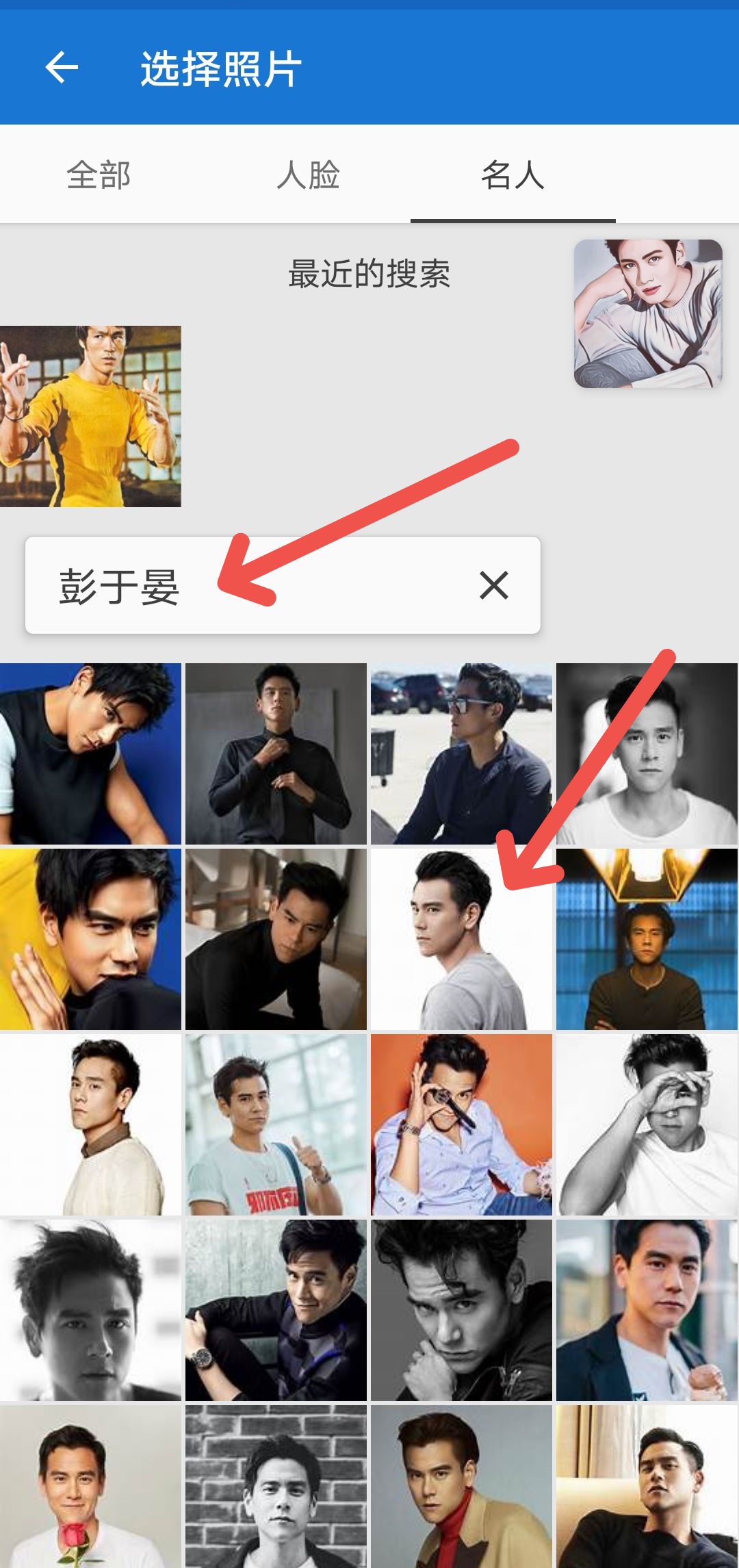Select the photo with yellow background
Viewport: 739px width, 1568px height.
click(x=90, y=939)
